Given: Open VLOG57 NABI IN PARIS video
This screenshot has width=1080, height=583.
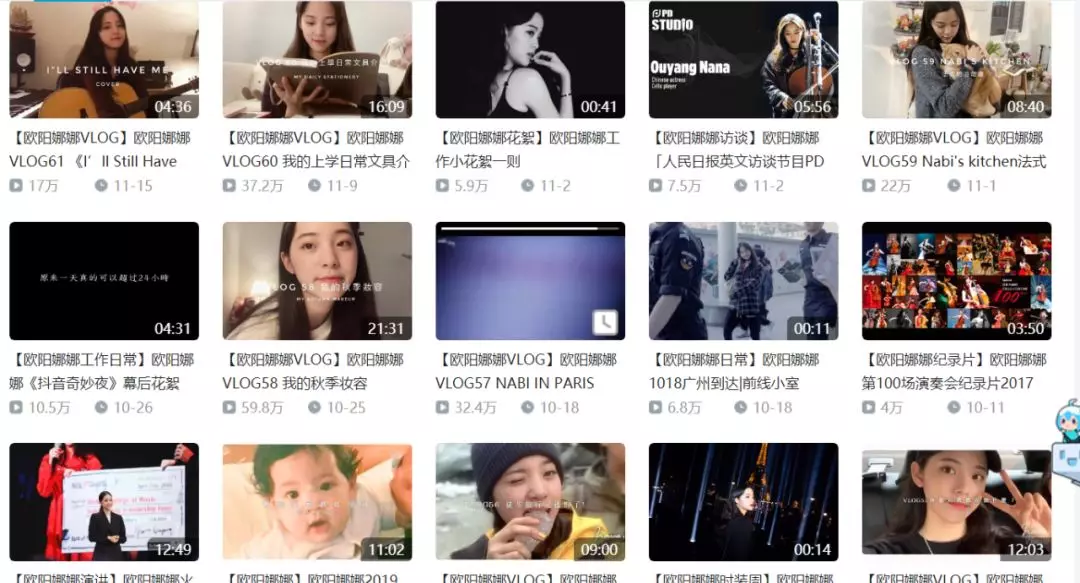Looking at the screenshot, I should [x=530, y=281].
